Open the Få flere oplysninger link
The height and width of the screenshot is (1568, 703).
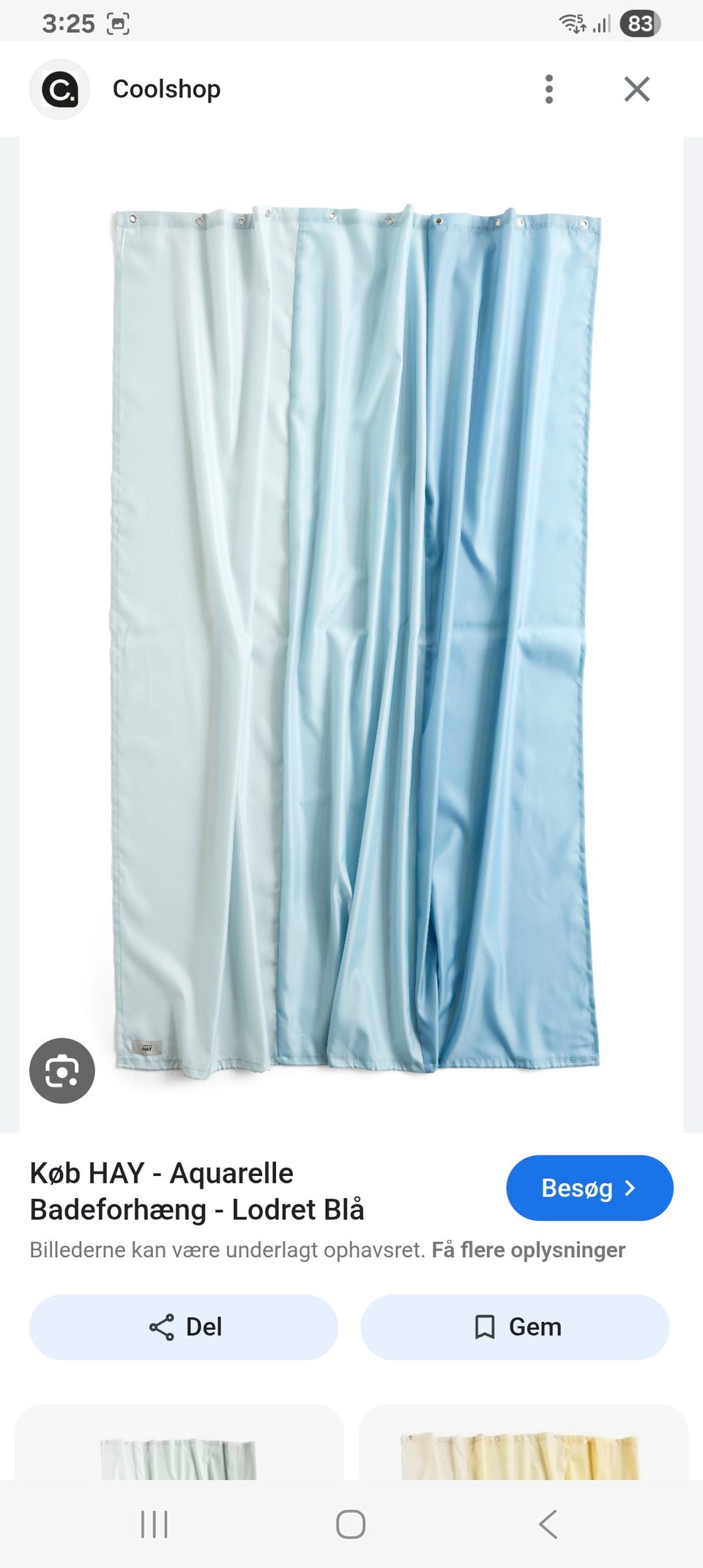[528, 1250]
